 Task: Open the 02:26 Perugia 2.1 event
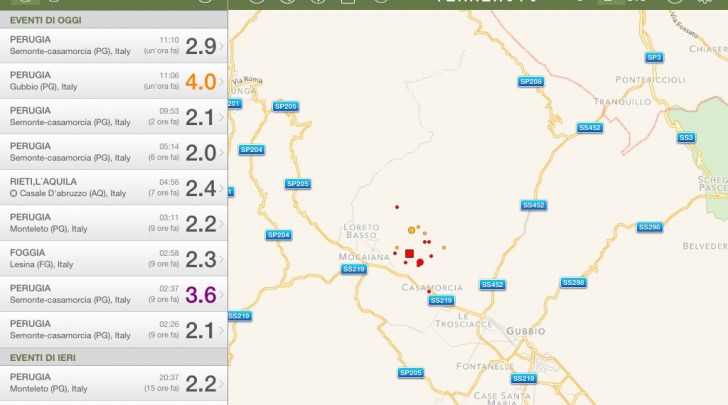[x=113, y=329]
